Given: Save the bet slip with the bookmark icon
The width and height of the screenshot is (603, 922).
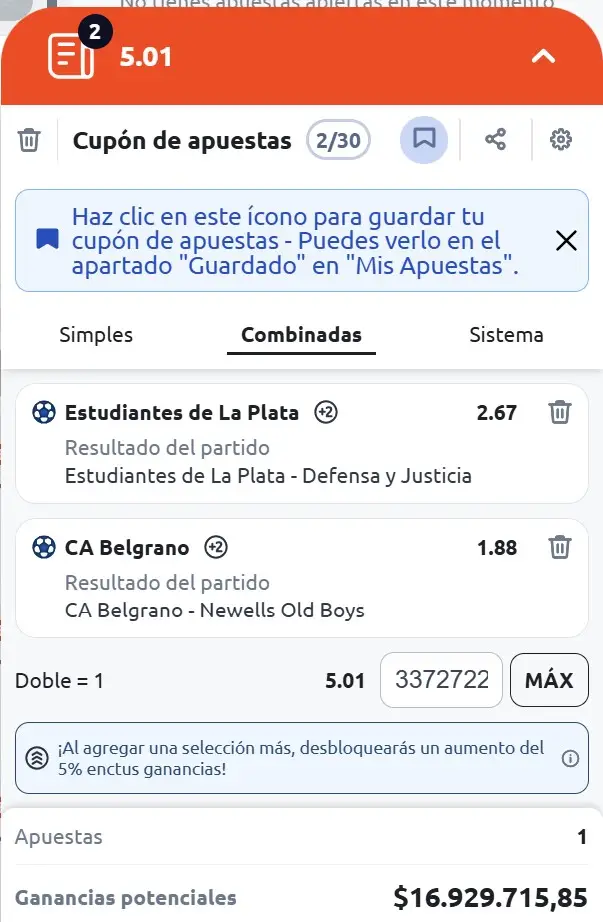Looking at the screenshot, I should (424, 140).
